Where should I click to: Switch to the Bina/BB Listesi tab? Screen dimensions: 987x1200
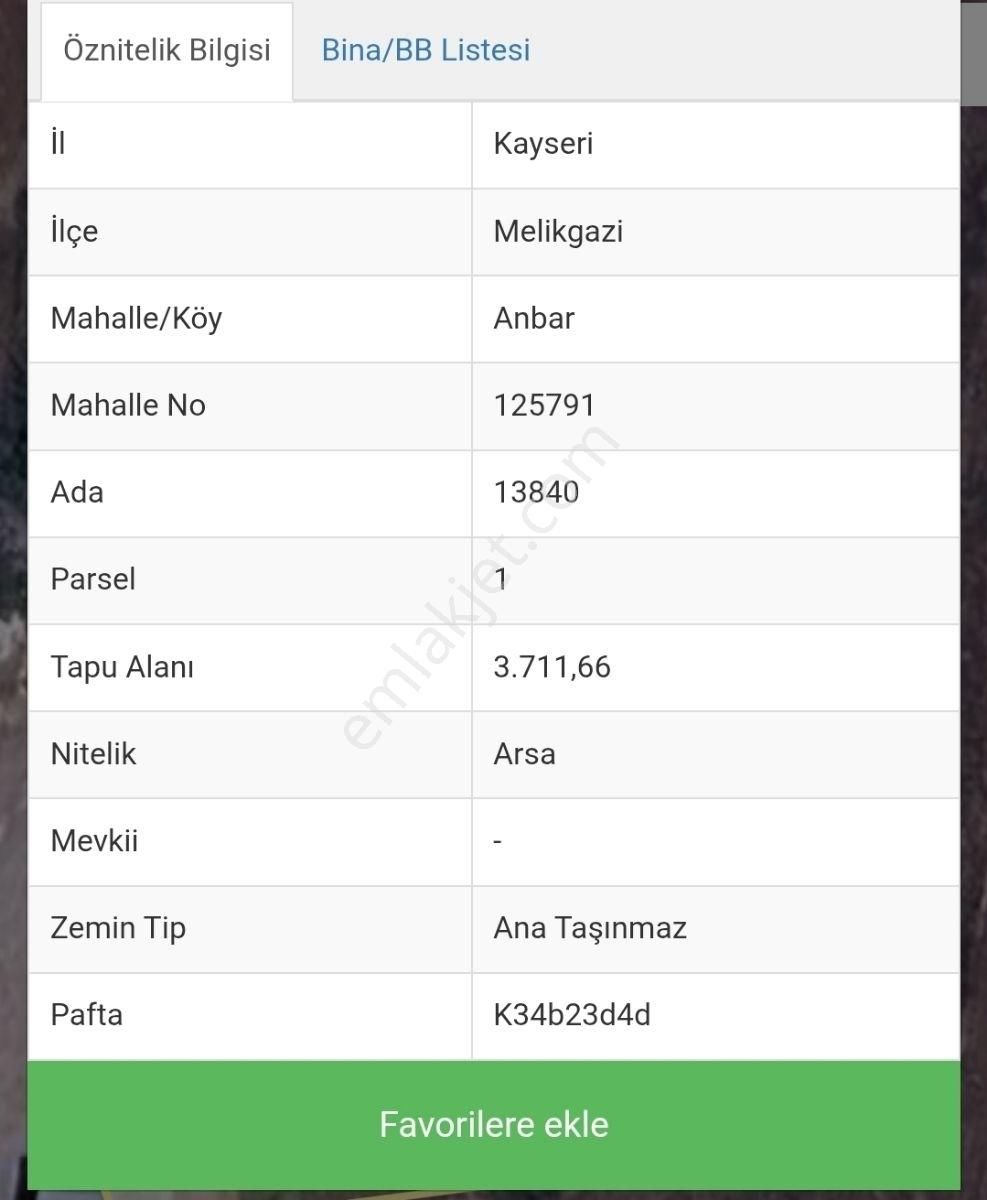425,50
